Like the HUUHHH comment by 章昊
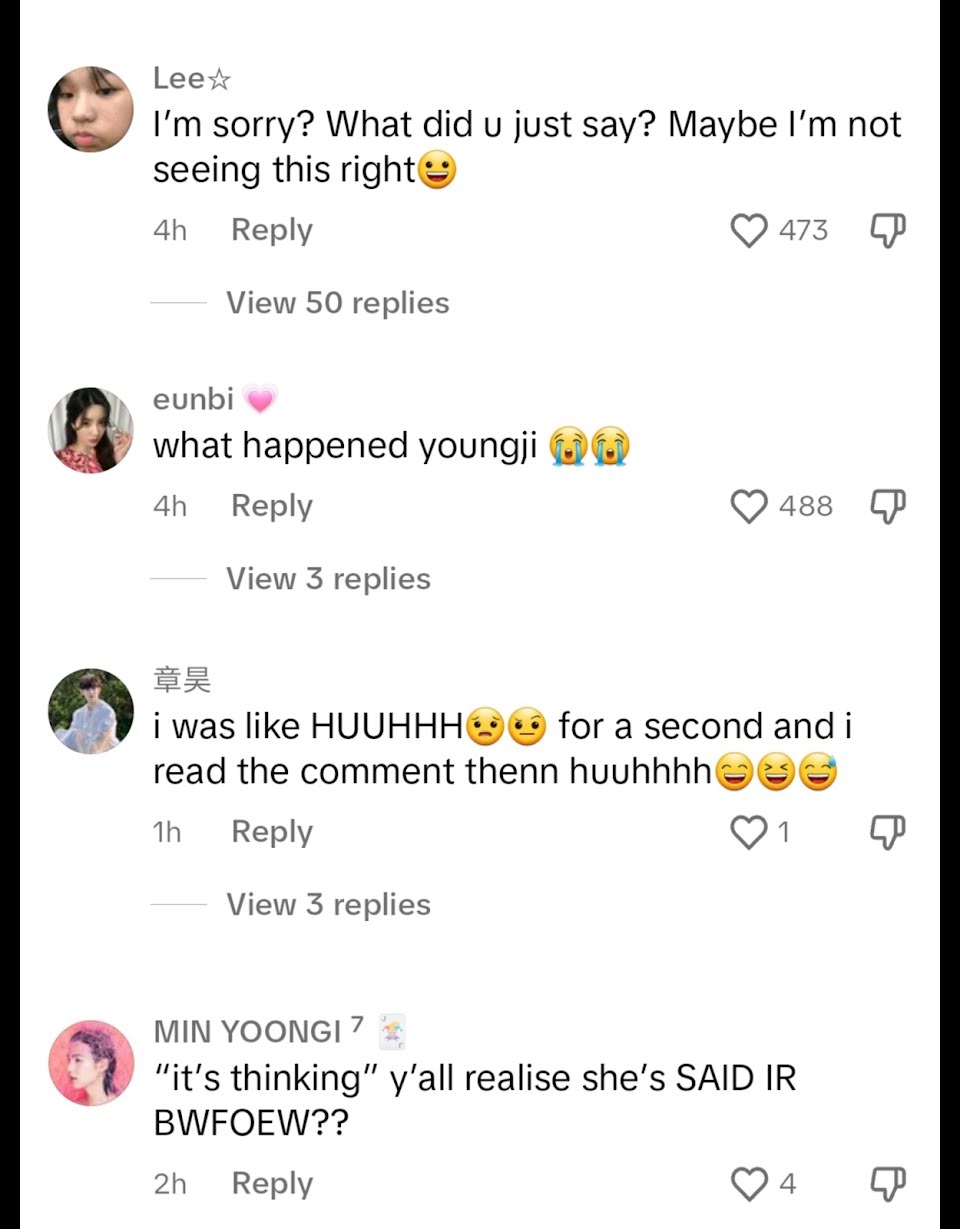 point(749,832)
